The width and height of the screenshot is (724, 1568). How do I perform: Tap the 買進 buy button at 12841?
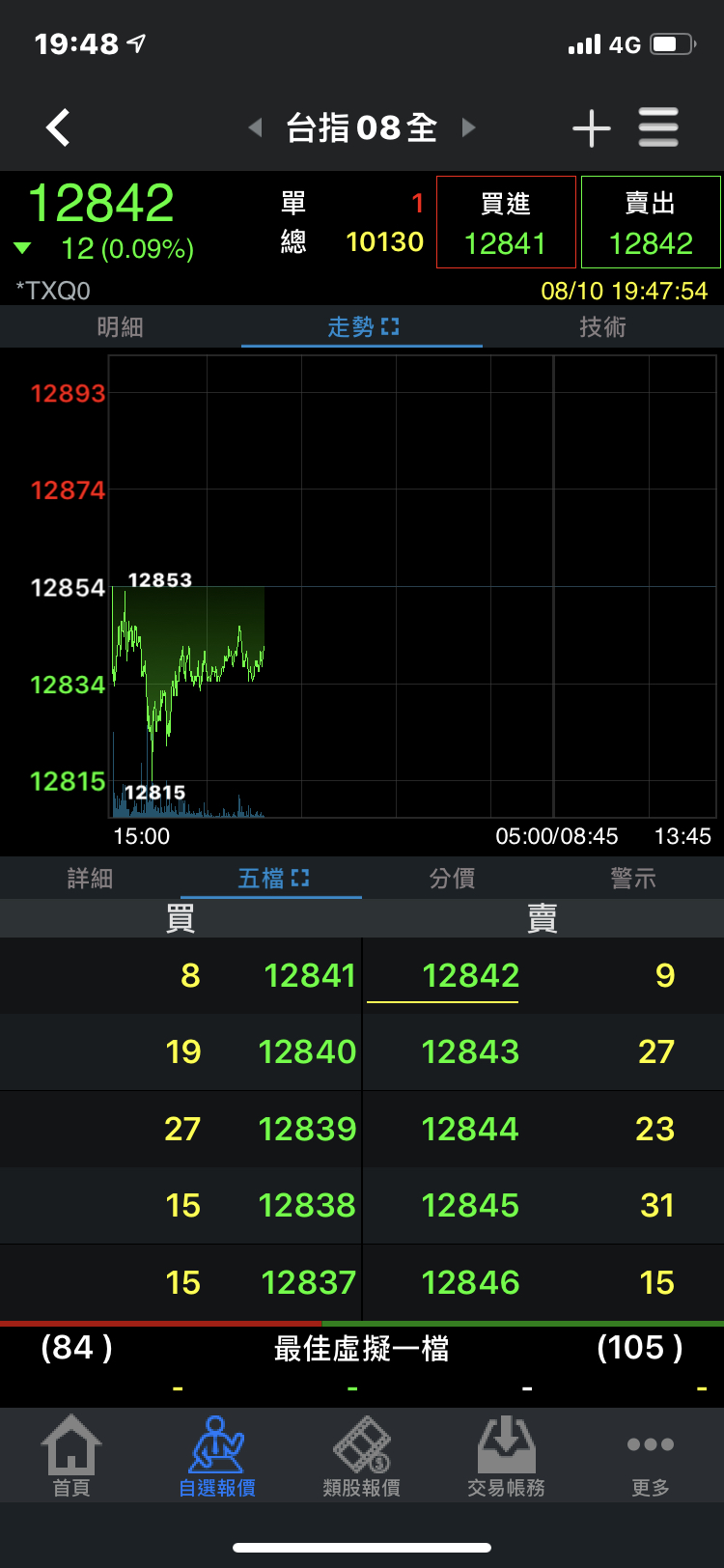506,222
